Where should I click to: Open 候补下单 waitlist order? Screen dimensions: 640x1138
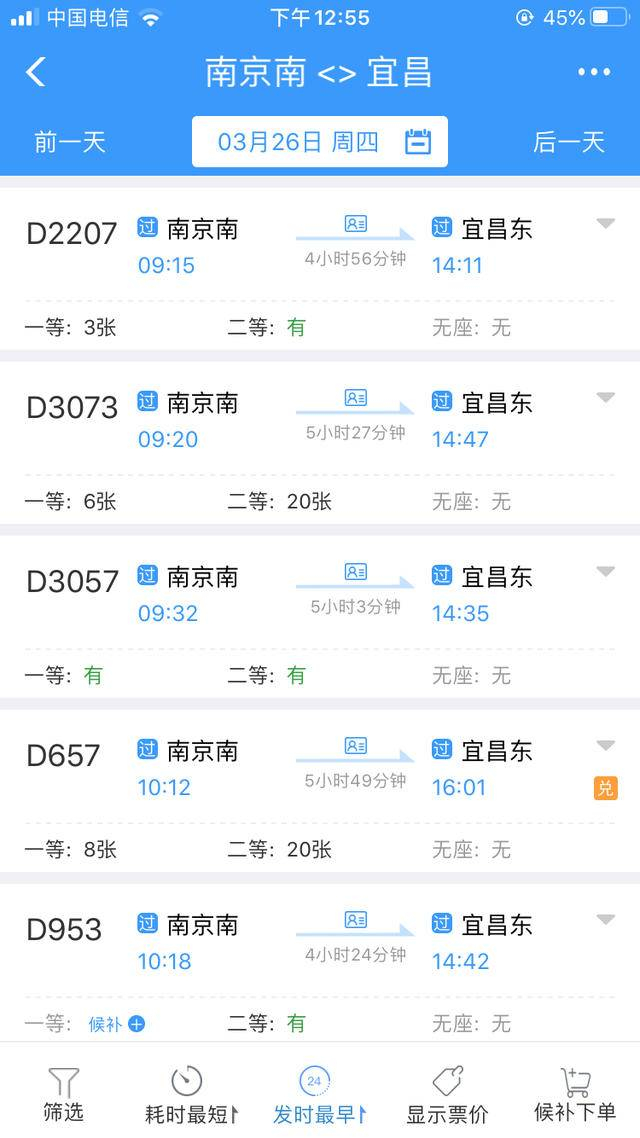575,1095
